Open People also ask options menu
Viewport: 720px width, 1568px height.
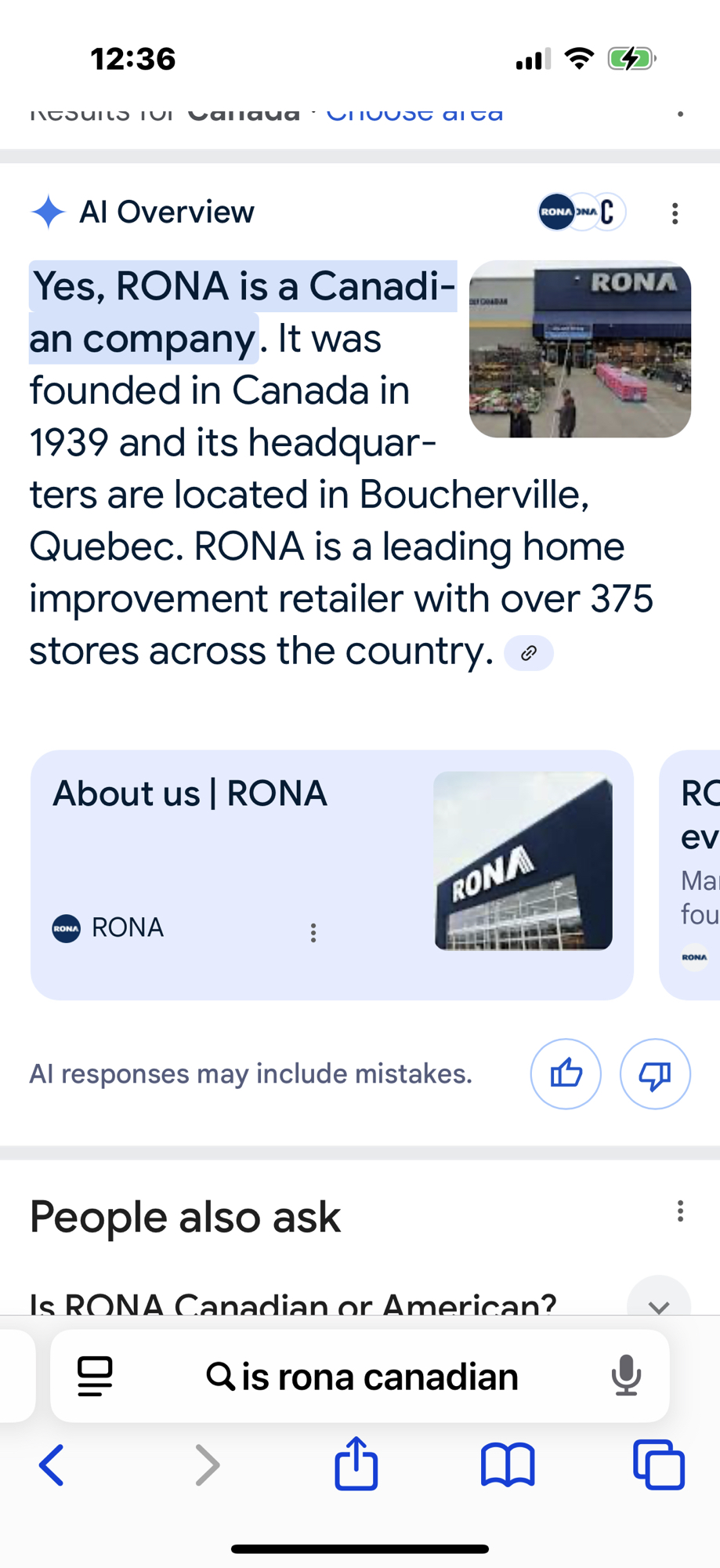680,1211
